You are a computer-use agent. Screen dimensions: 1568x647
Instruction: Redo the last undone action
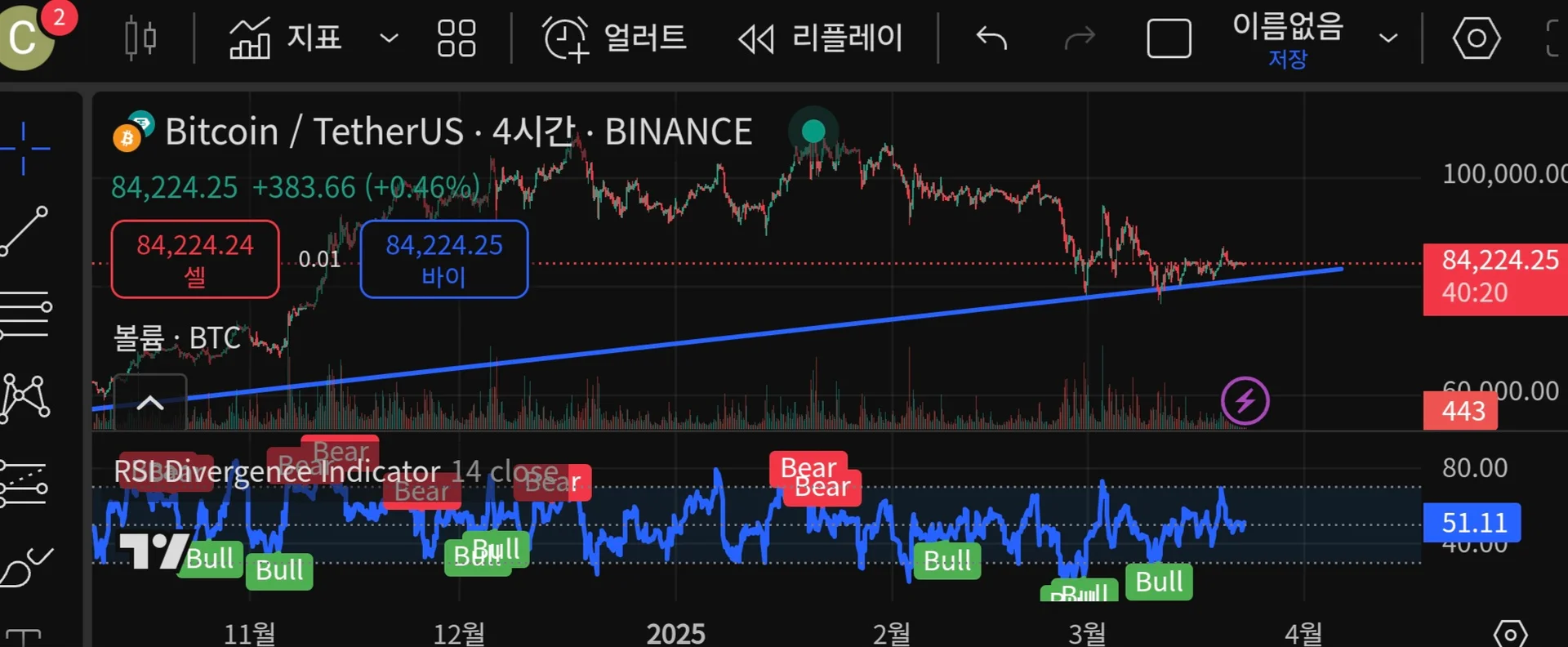(1079, 38)
